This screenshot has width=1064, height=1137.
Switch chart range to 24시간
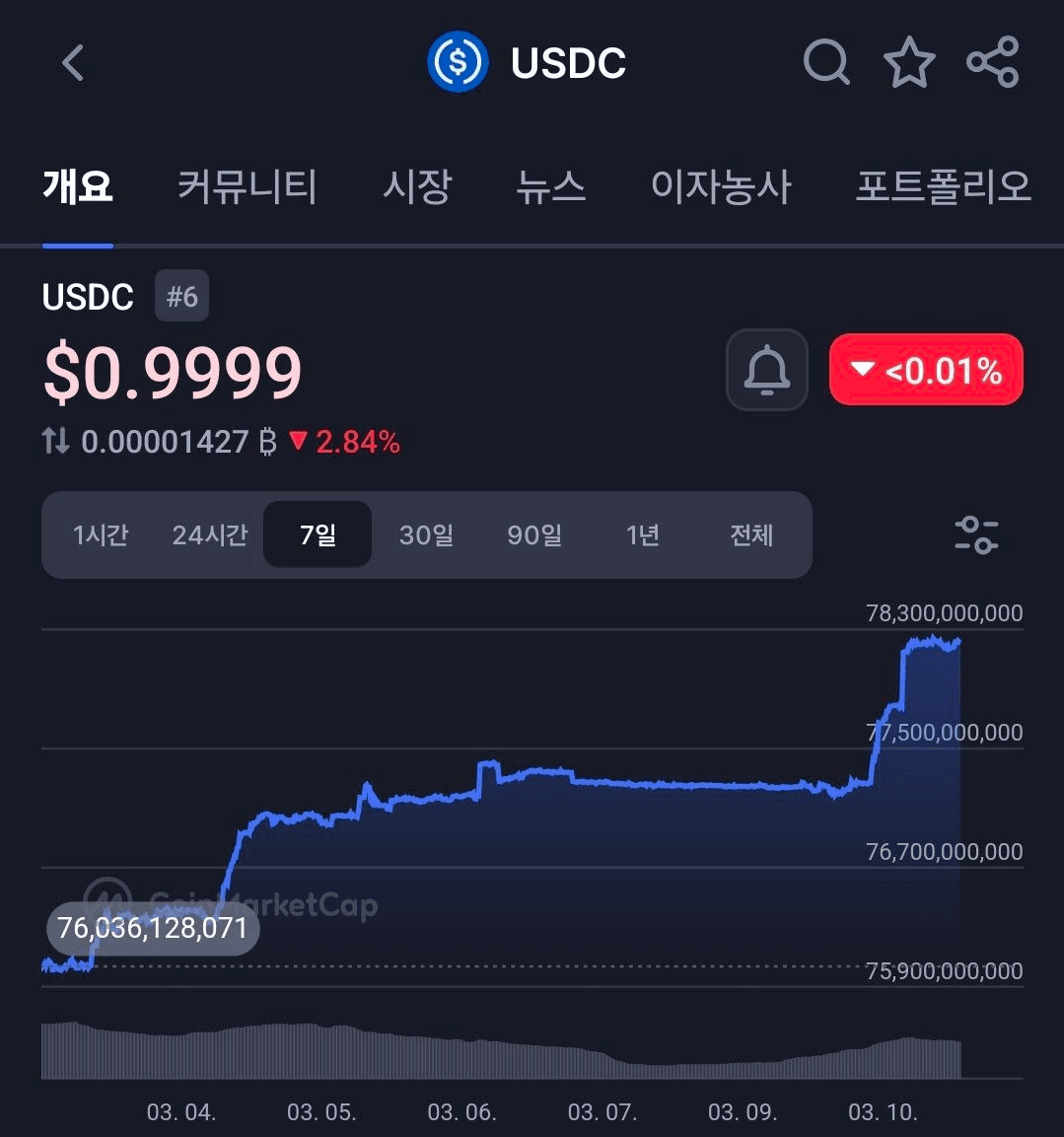coord(209,535)
